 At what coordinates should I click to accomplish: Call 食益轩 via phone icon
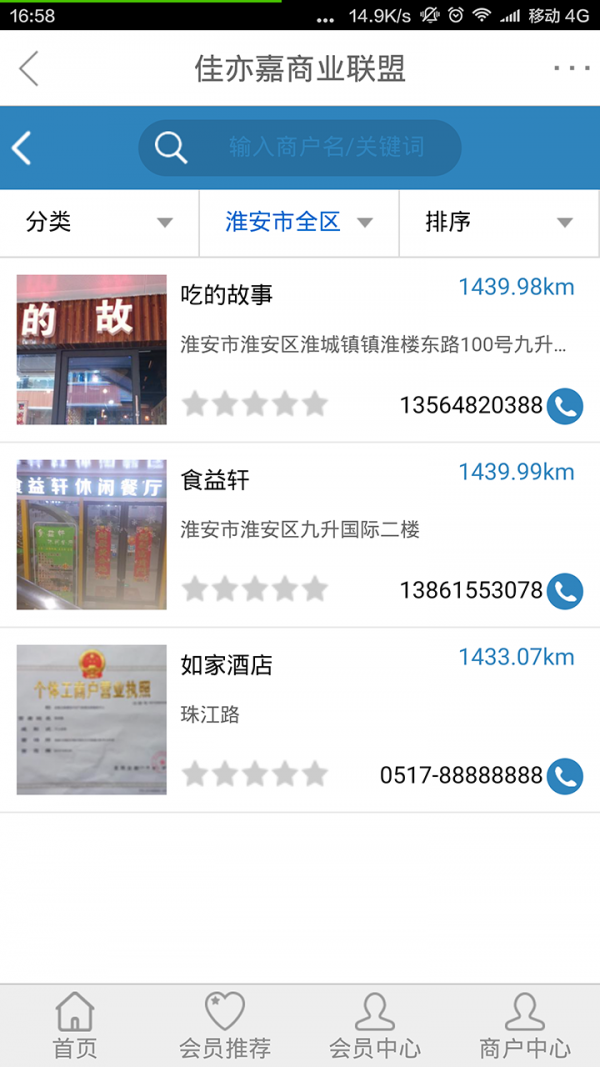[565, 590]
